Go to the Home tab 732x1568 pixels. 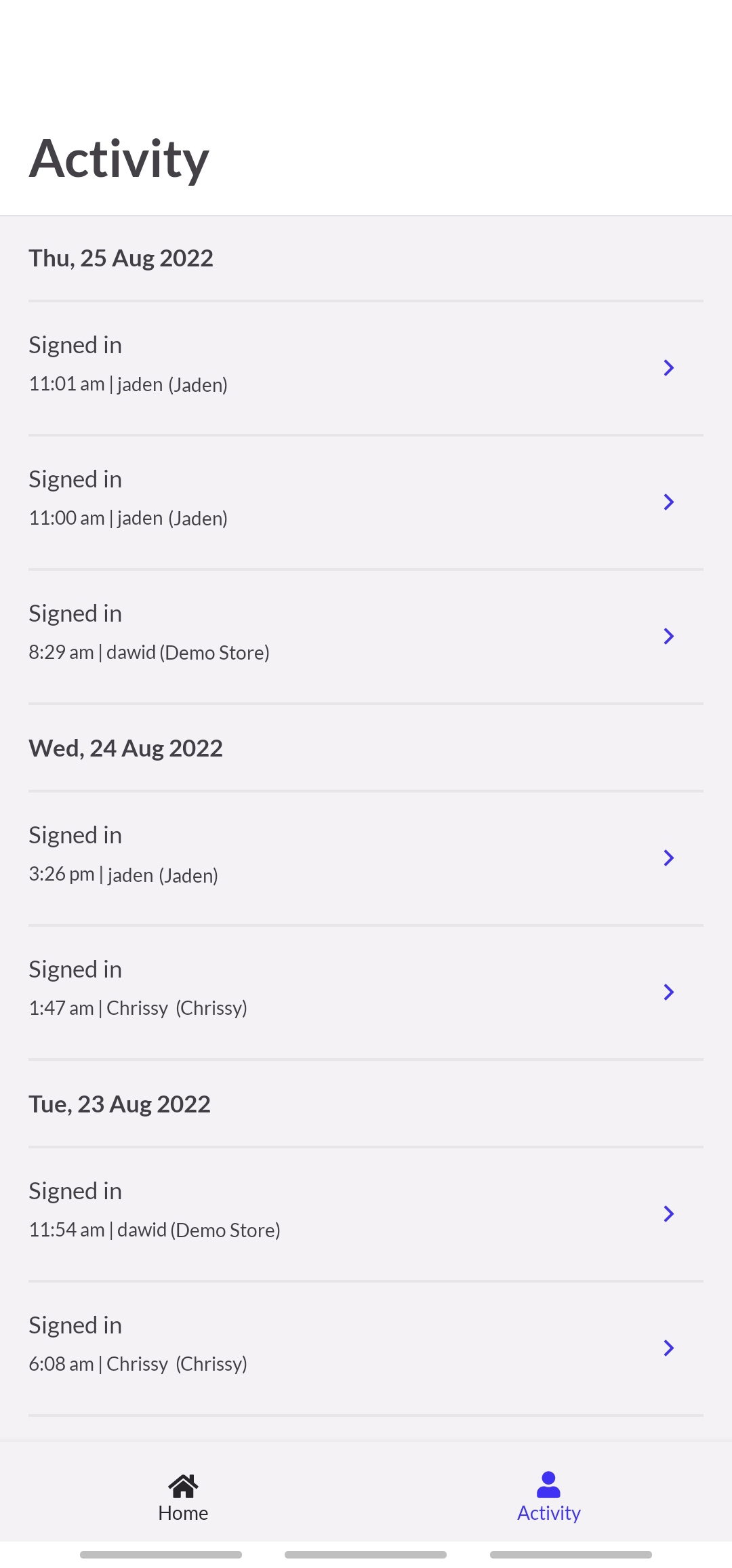(183, 1497)
